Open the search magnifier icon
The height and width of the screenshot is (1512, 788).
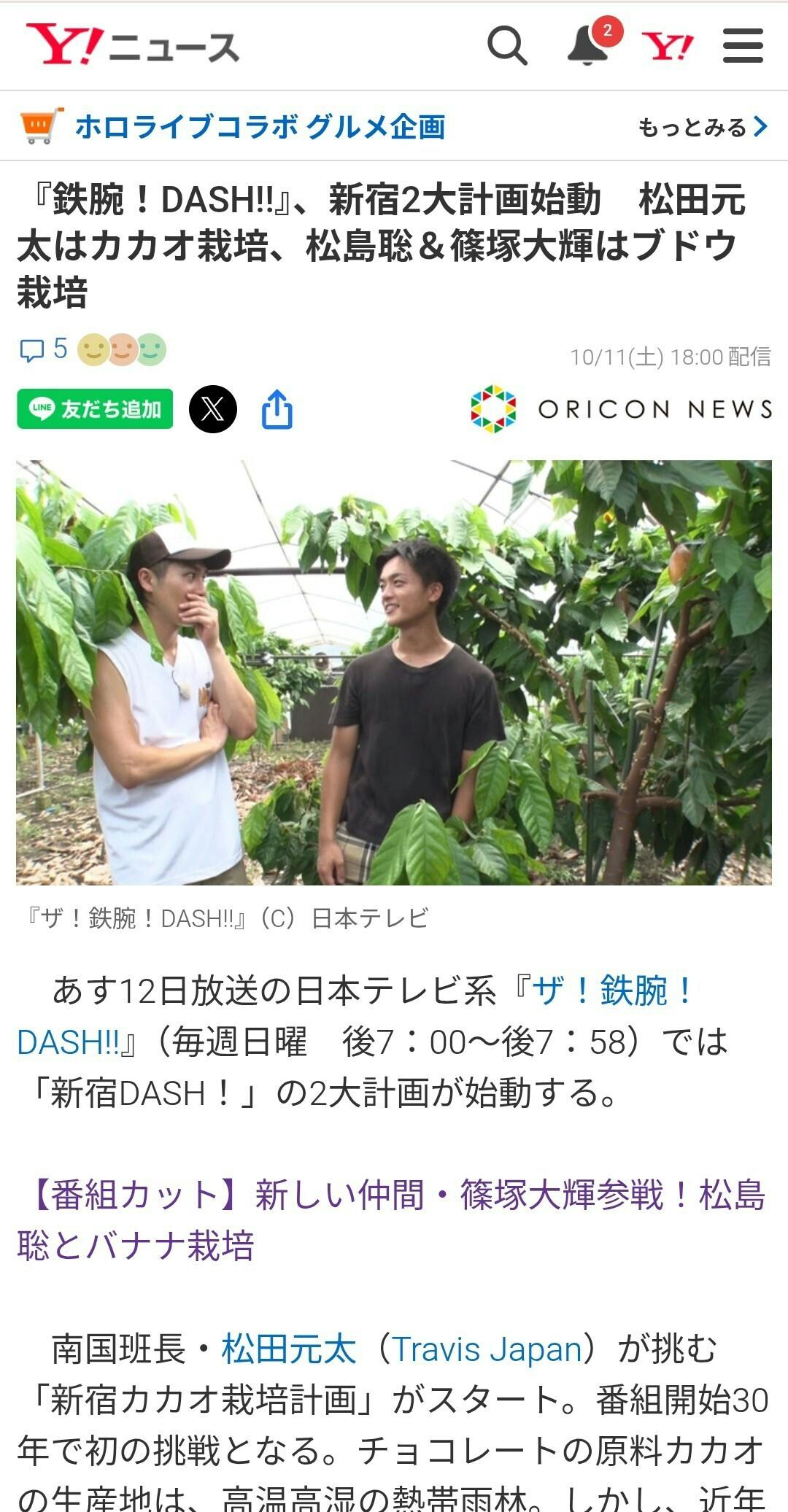click(x=507, y=47)
